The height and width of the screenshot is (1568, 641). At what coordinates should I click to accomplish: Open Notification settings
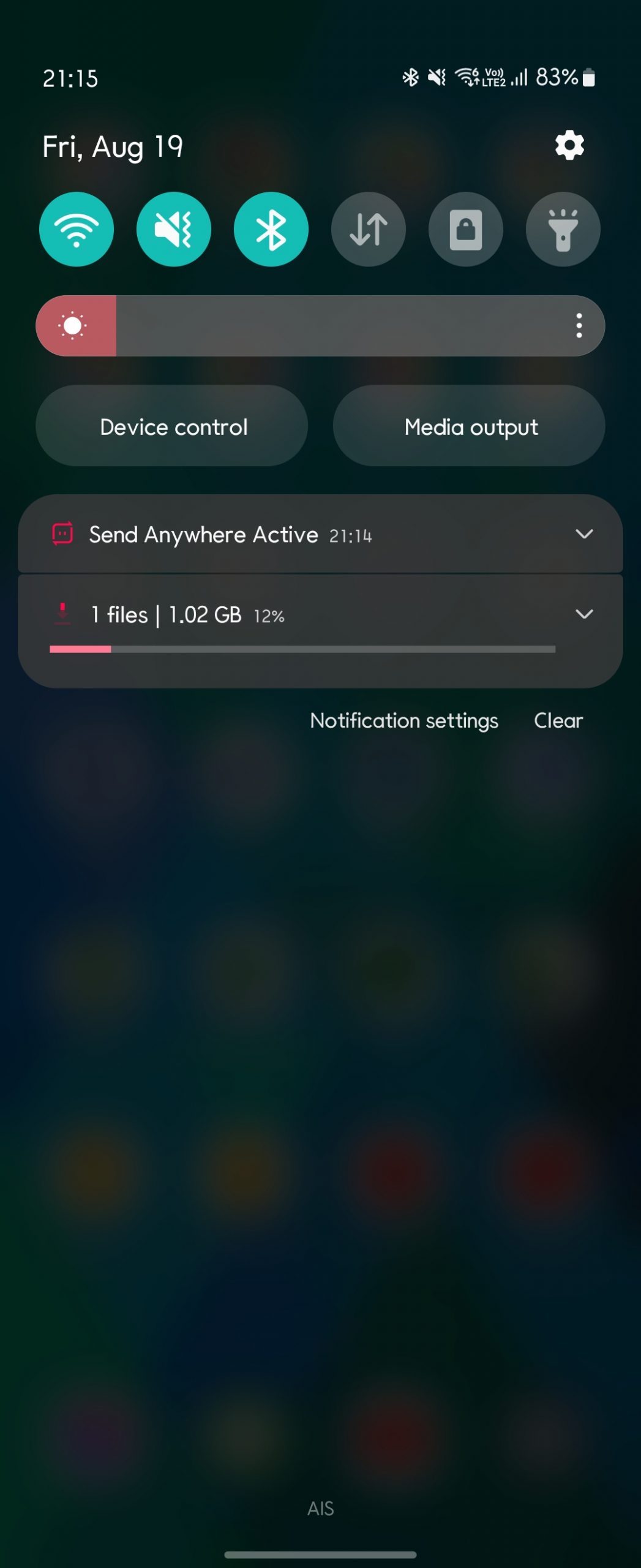click(x=404, y=720)
